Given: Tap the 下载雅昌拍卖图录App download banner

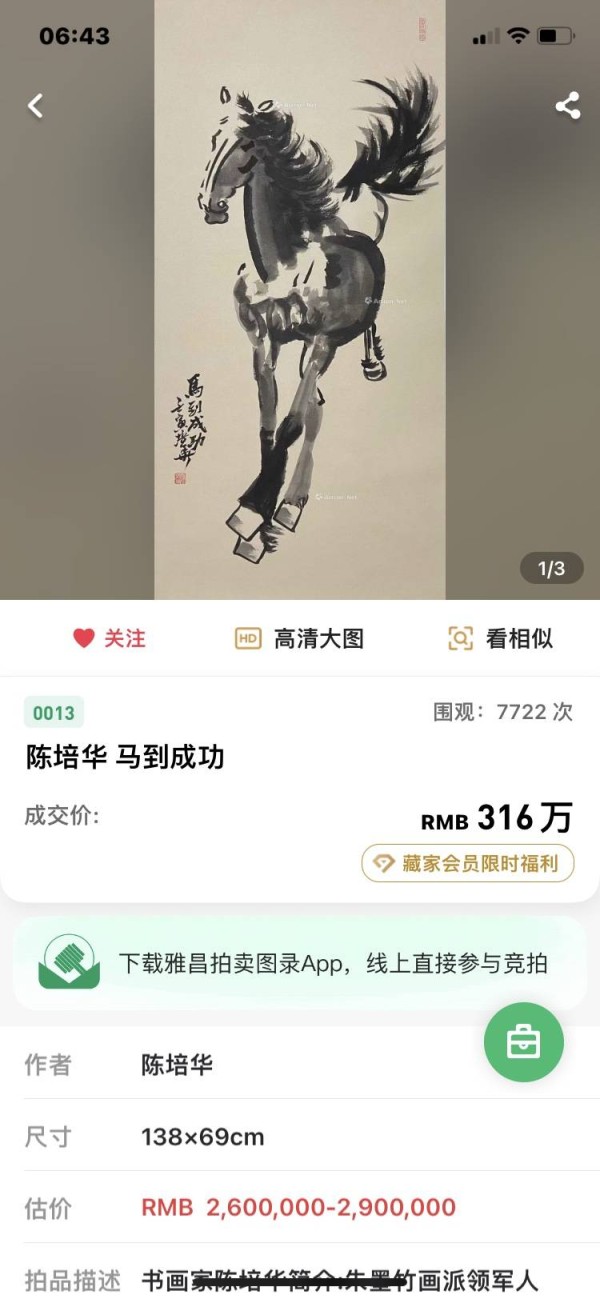Looking at the screenshot, I should click(x=300, y=963).
